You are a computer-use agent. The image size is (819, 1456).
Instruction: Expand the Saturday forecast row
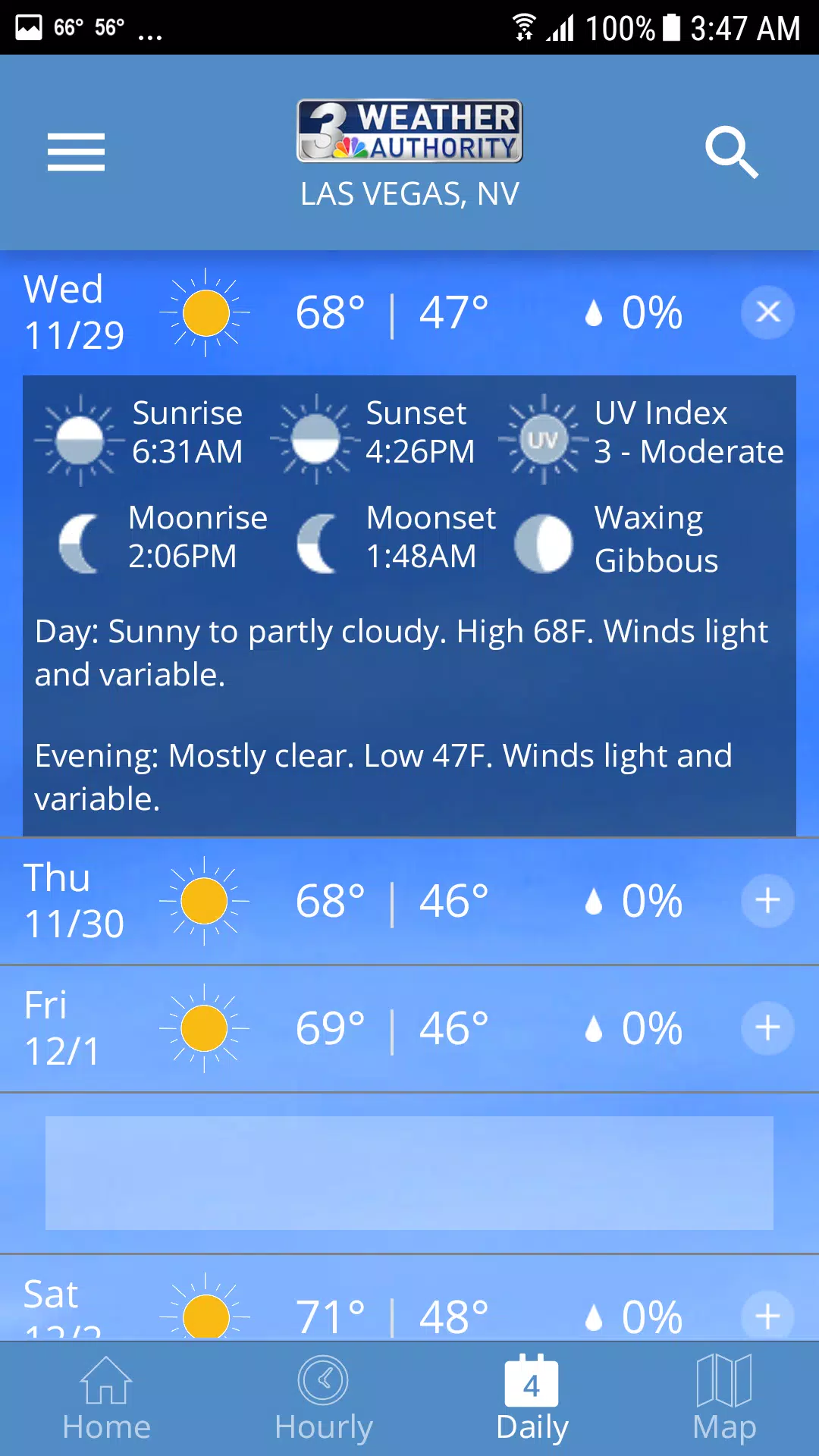pyautogui.click(x=768, y=1315)
